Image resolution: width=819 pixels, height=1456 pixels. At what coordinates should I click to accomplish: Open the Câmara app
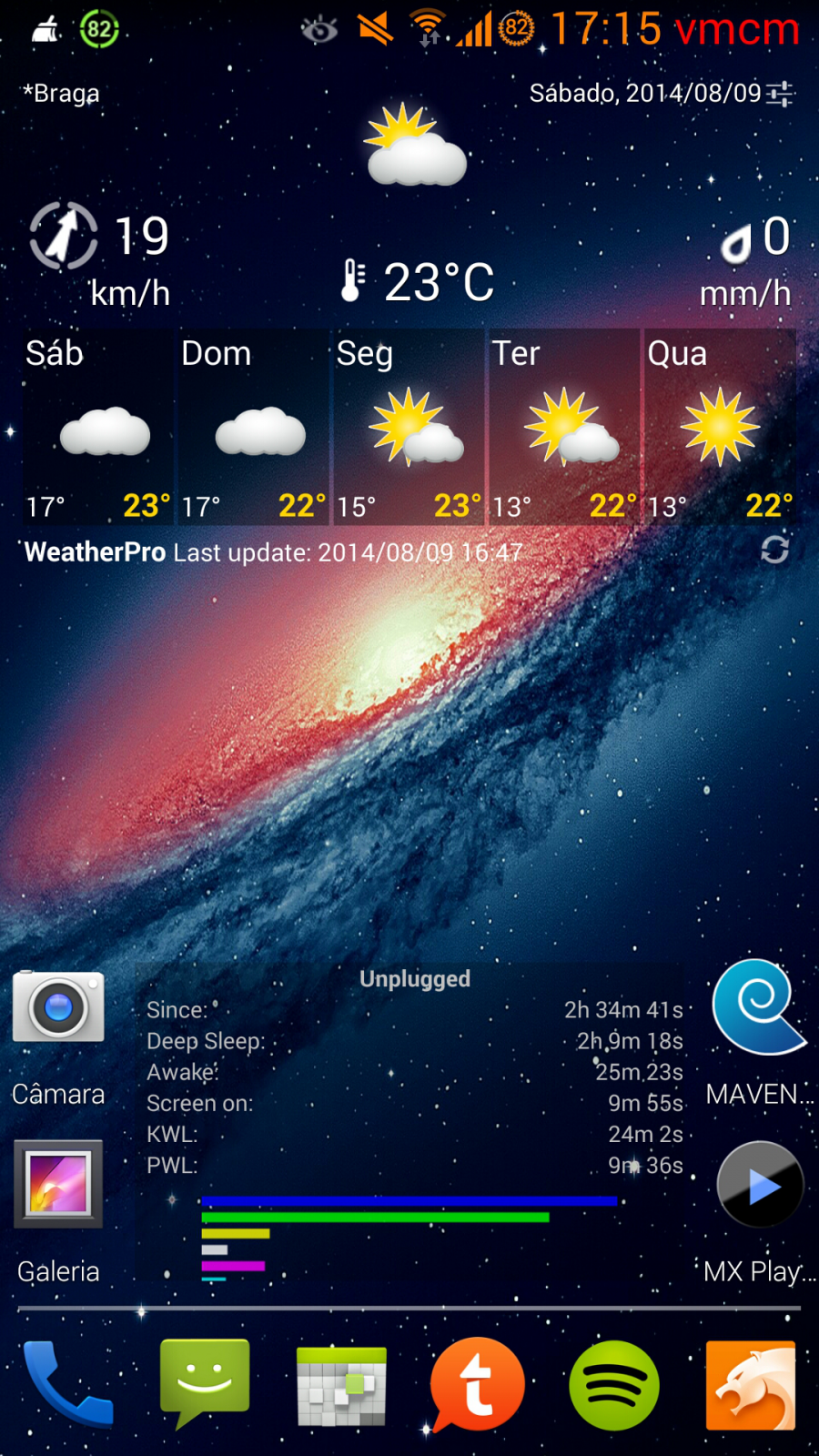click(58, 1038)
